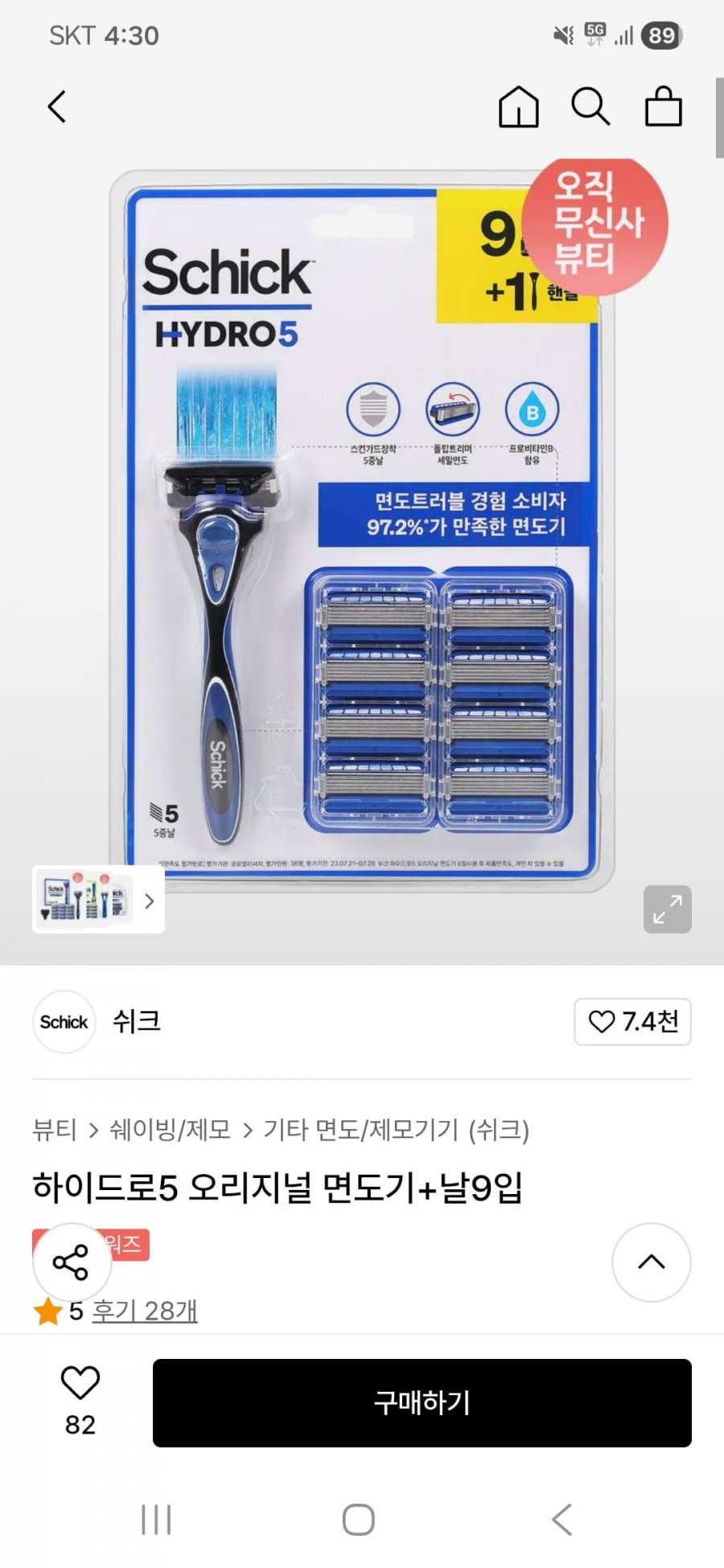Go to home via system navigation bar

(358, 1520)
